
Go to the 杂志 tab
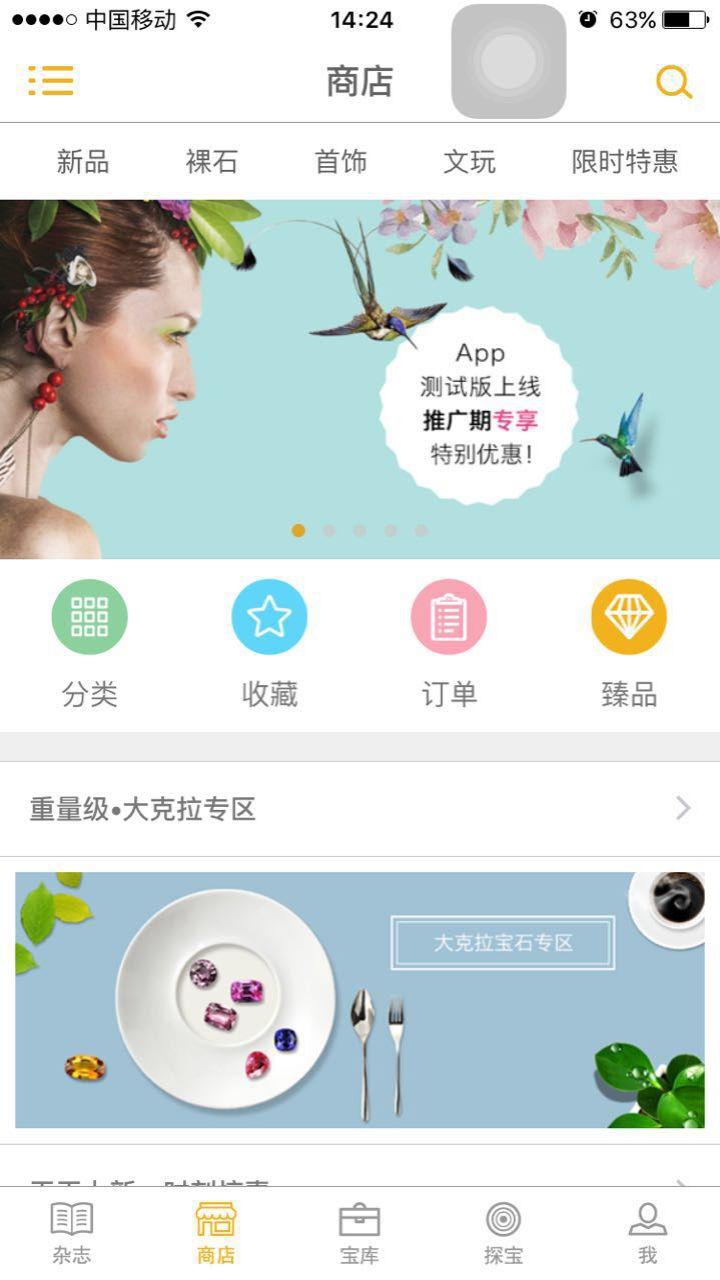[x=72, y=1233]
